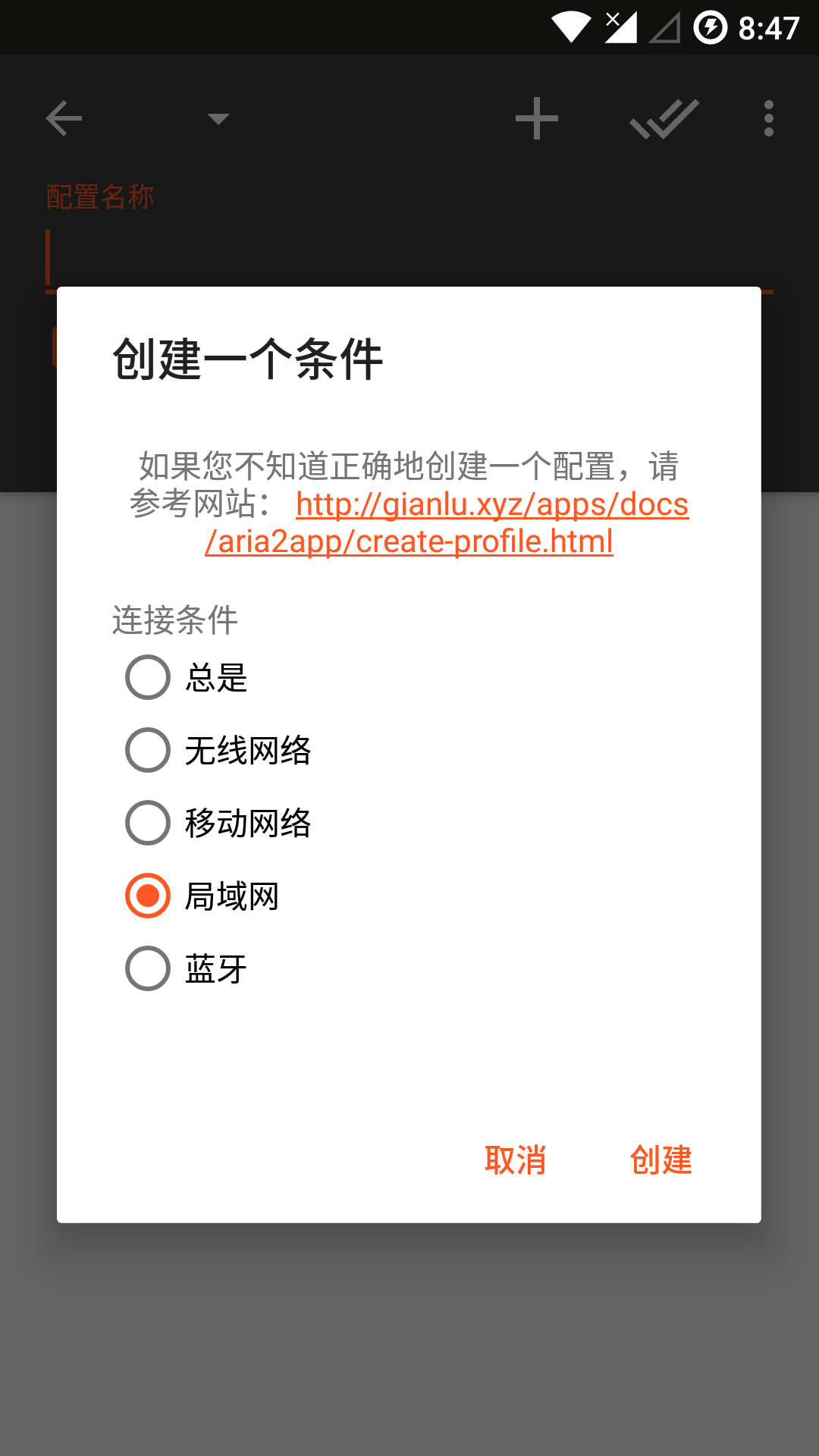
Task: Tap the selected 局域网 radio button
Action: [x=148, y=896]
